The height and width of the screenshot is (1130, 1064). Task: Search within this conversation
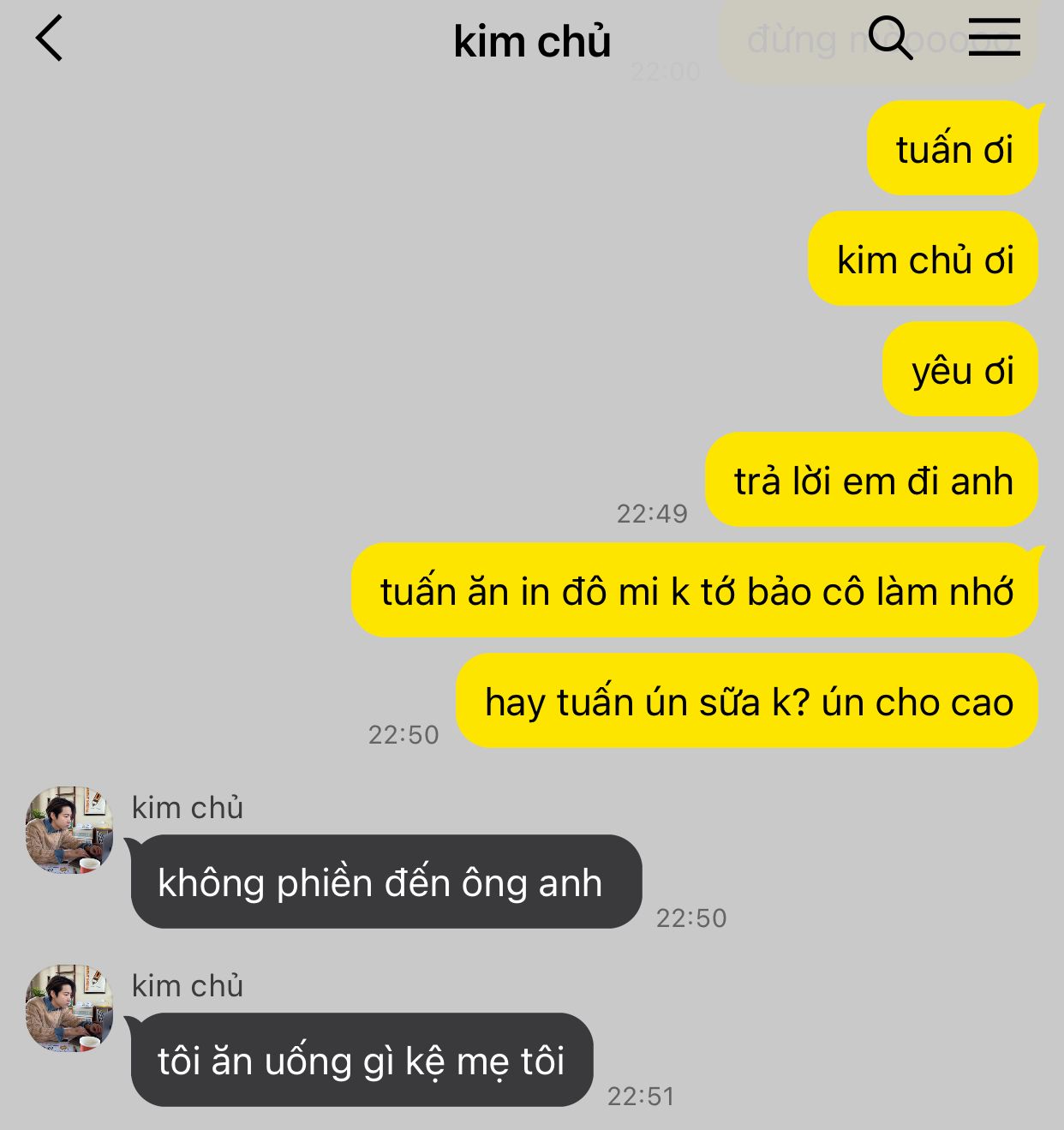click(890, 39)
